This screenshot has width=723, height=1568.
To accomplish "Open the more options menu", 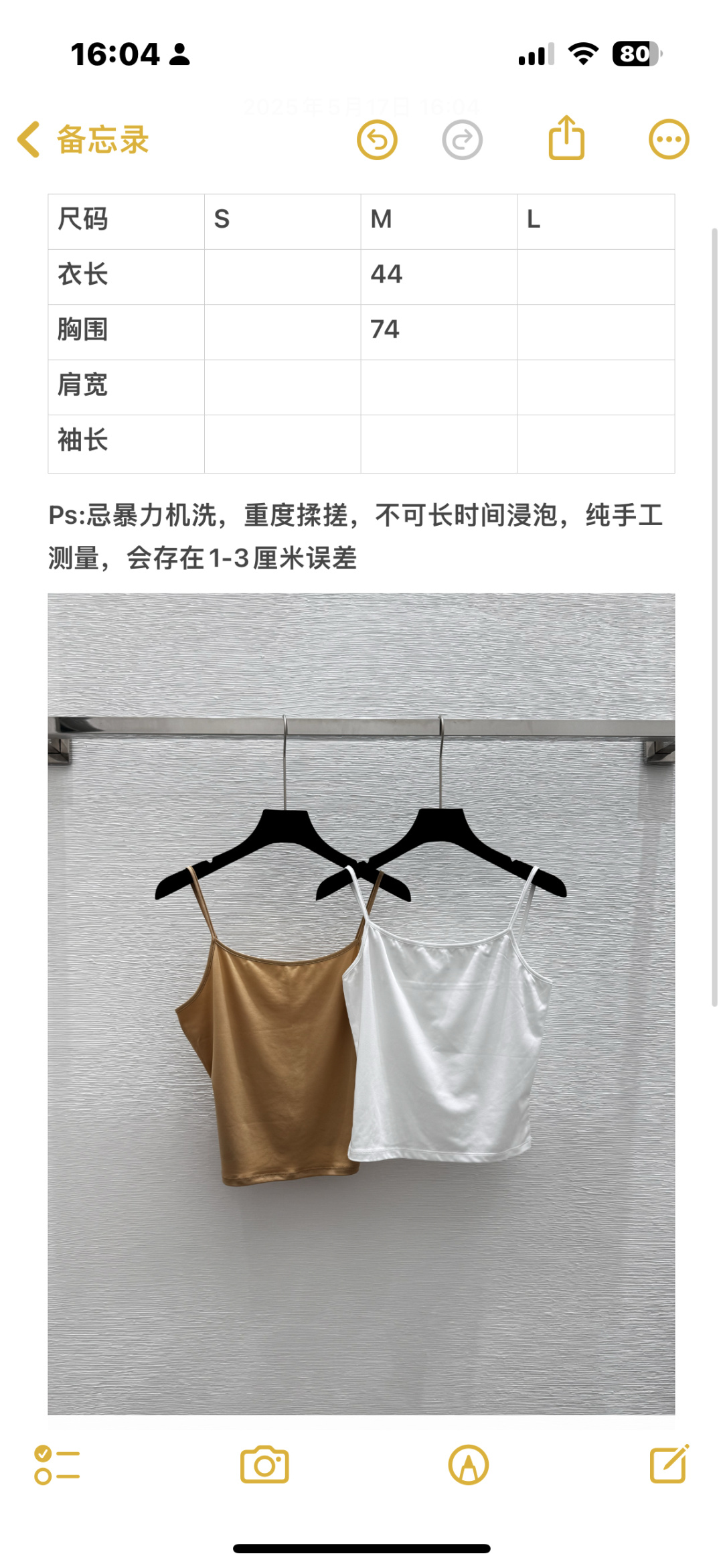I will tap(668, 140).
